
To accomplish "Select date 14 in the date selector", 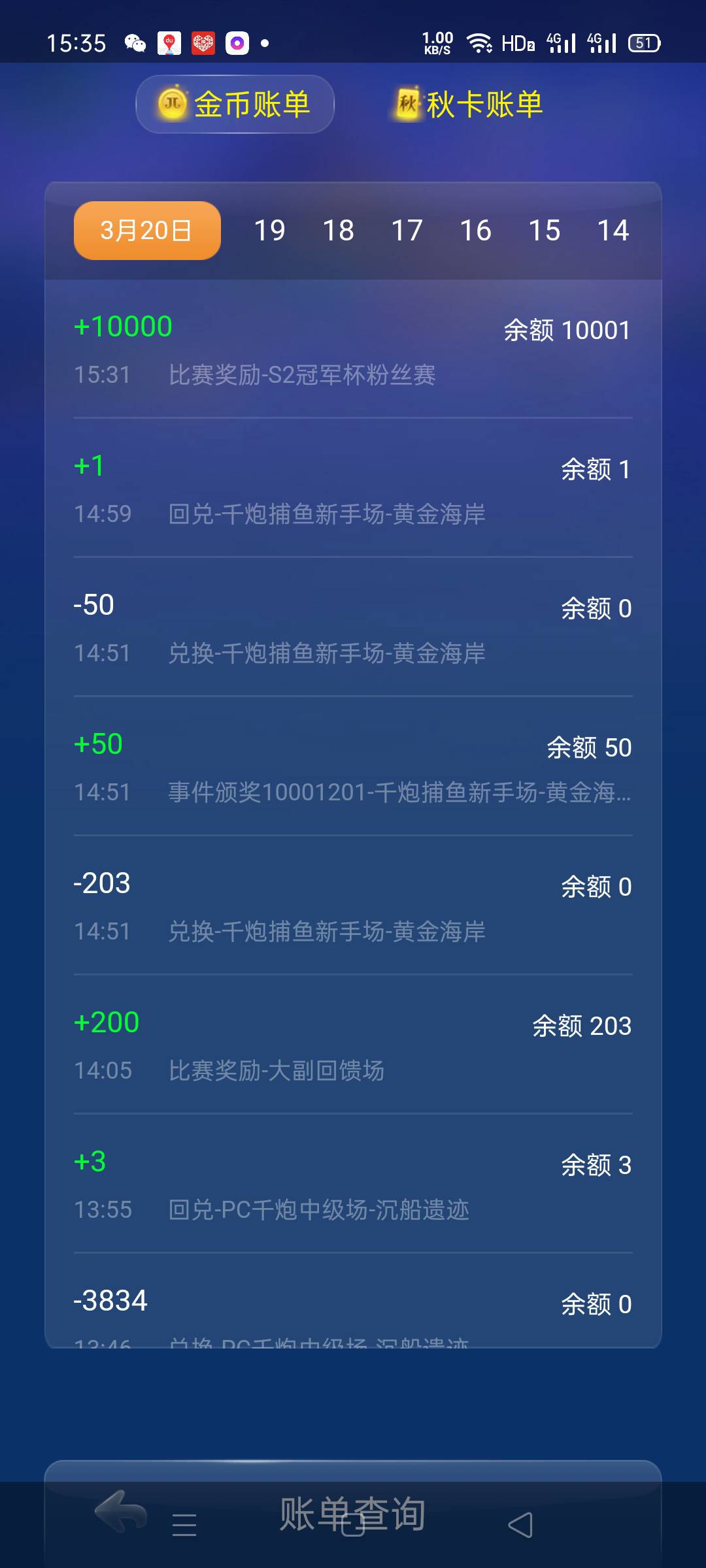I will (x=613, y=230).
